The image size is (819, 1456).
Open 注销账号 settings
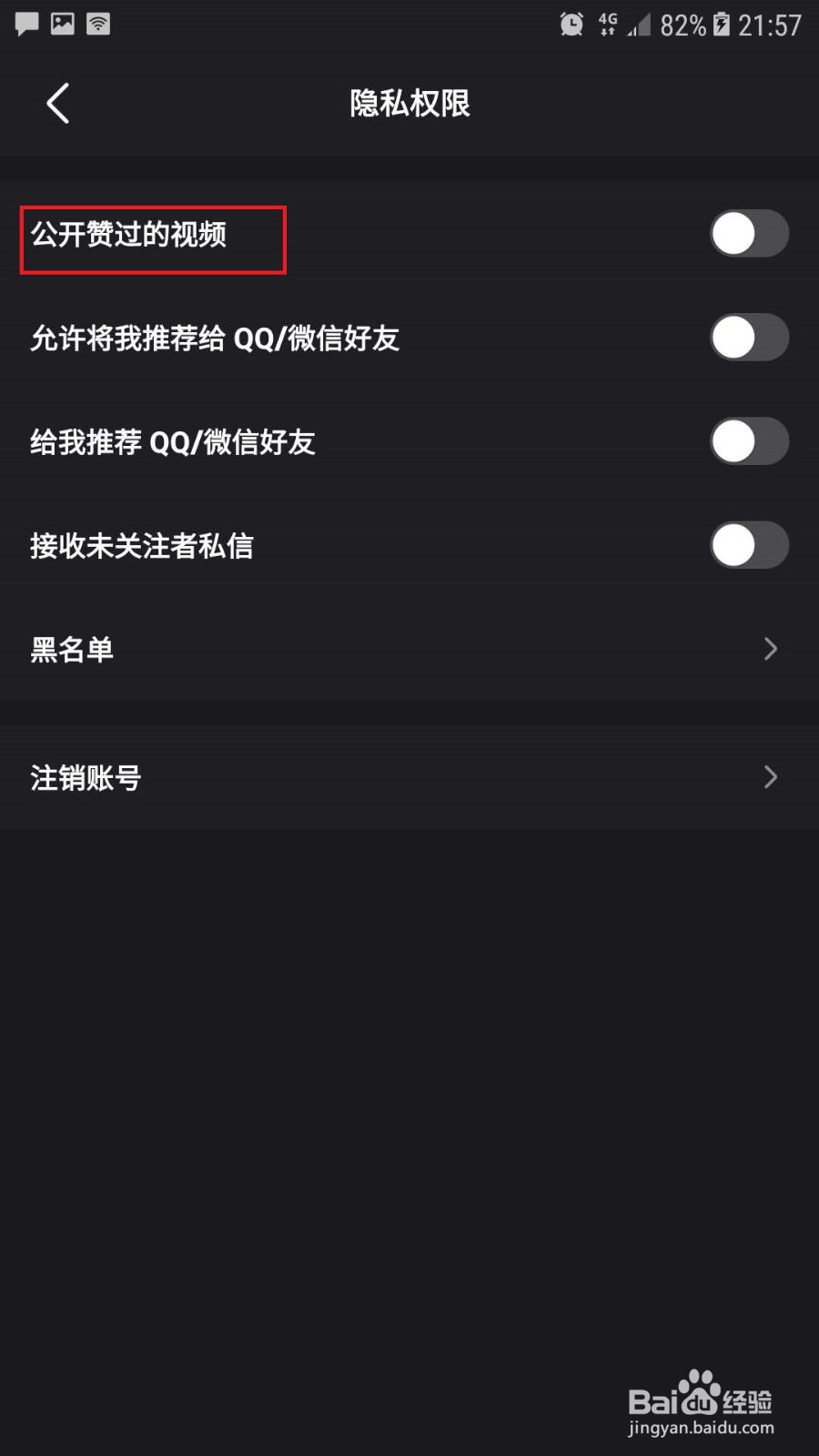[x=408, y=777]
